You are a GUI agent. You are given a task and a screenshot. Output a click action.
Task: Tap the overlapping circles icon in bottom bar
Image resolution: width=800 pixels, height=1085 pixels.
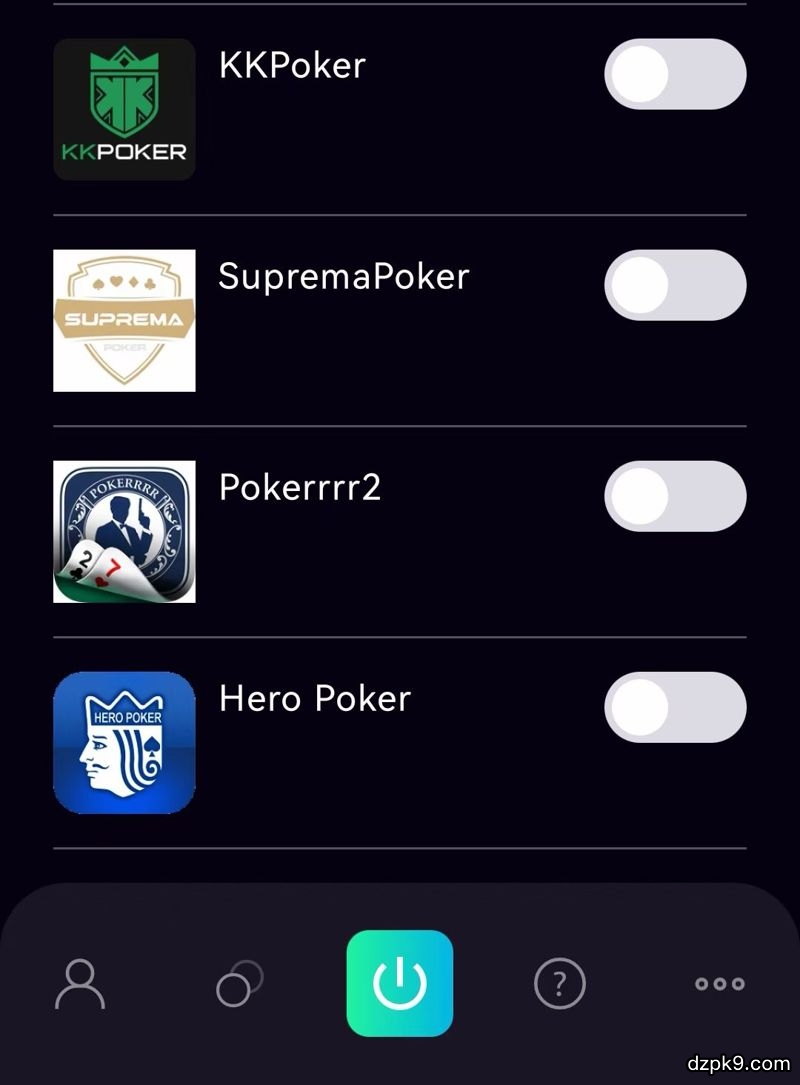click(x=239, y=982)
